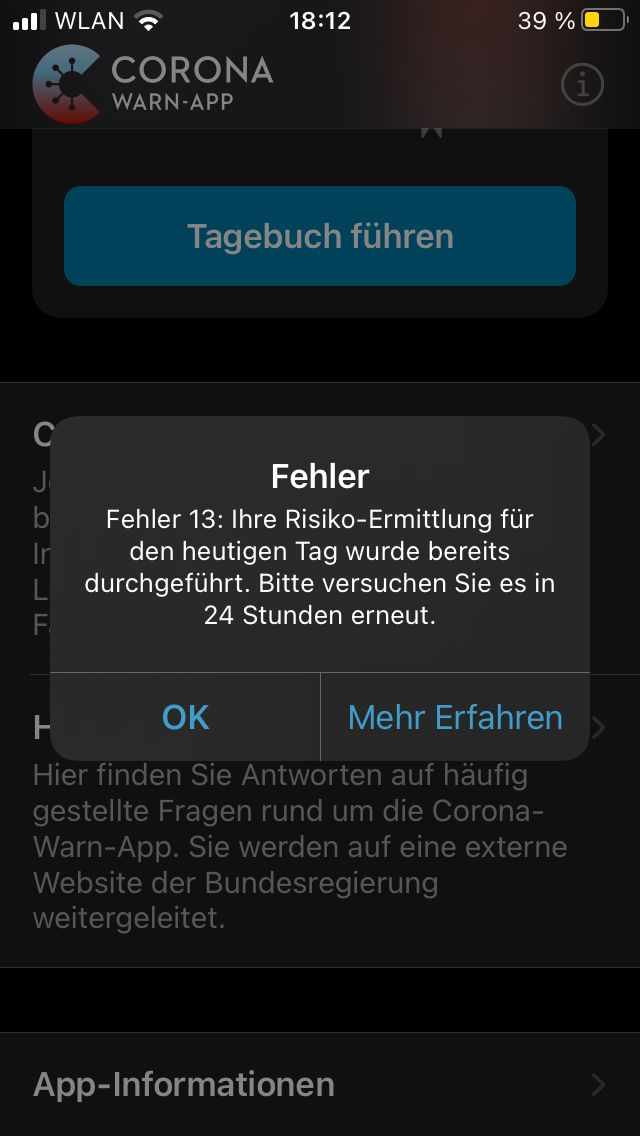Dismiss the error dialog with OK

tap(186, 717)
